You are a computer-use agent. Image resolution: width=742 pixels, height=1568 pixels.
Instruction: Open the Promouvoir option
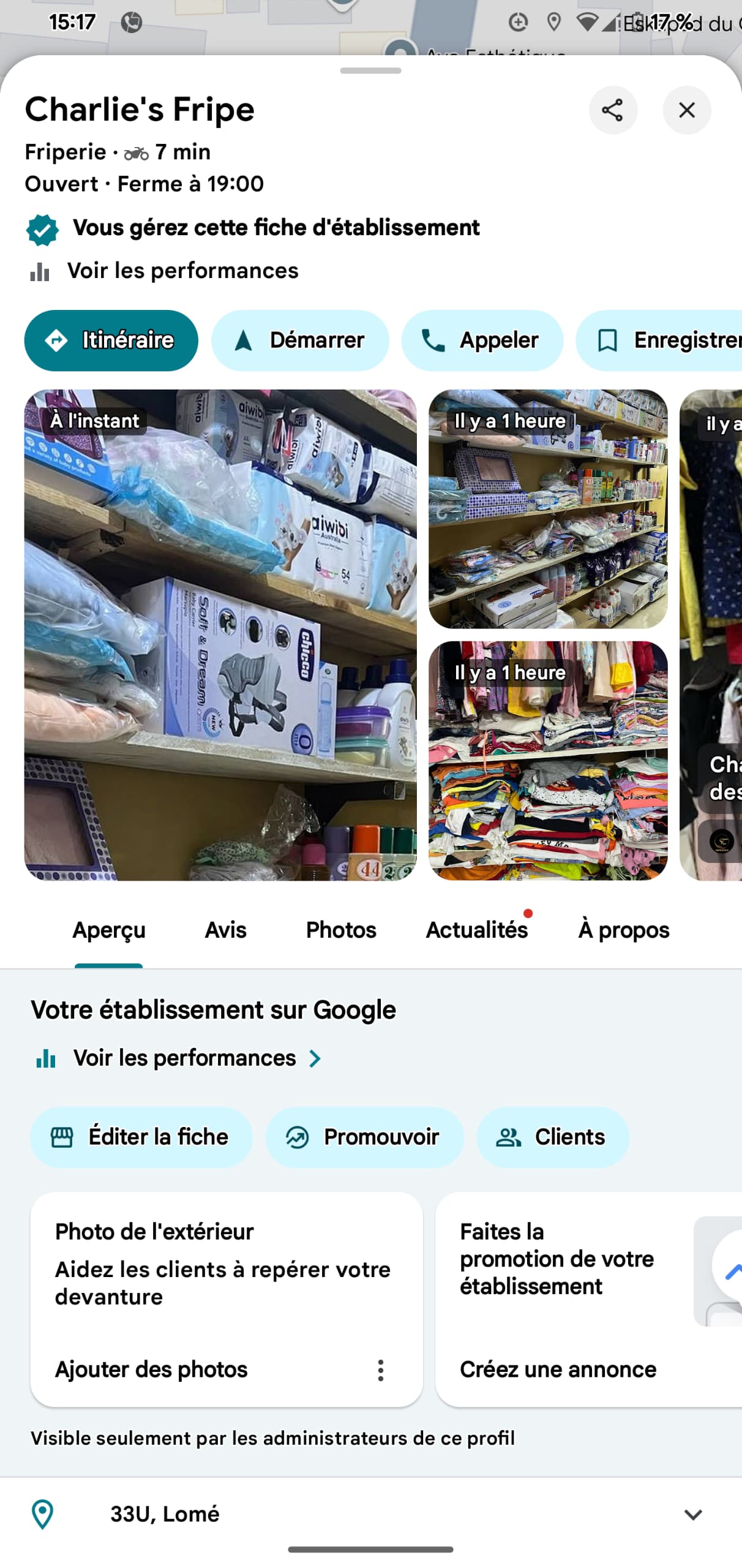(x=364, y=1137)
